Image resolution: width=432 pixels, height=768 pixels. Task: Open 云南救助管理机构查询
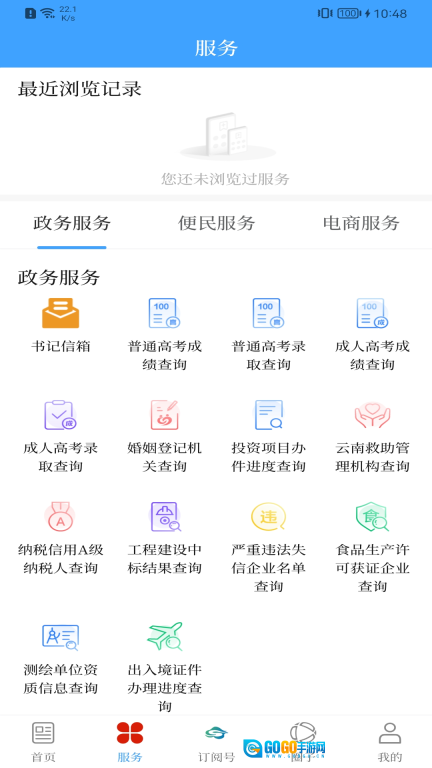click(x=372, y=436)
